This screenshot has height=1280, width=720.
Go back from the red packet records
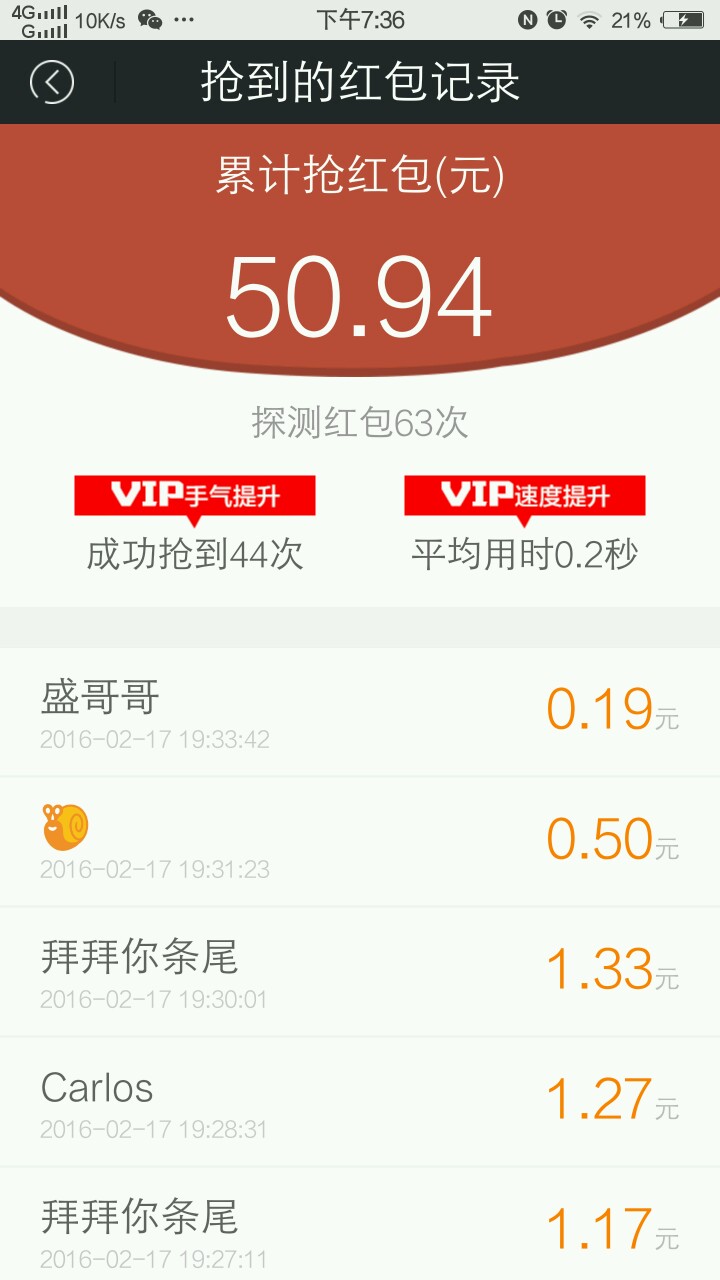[52, 82]
